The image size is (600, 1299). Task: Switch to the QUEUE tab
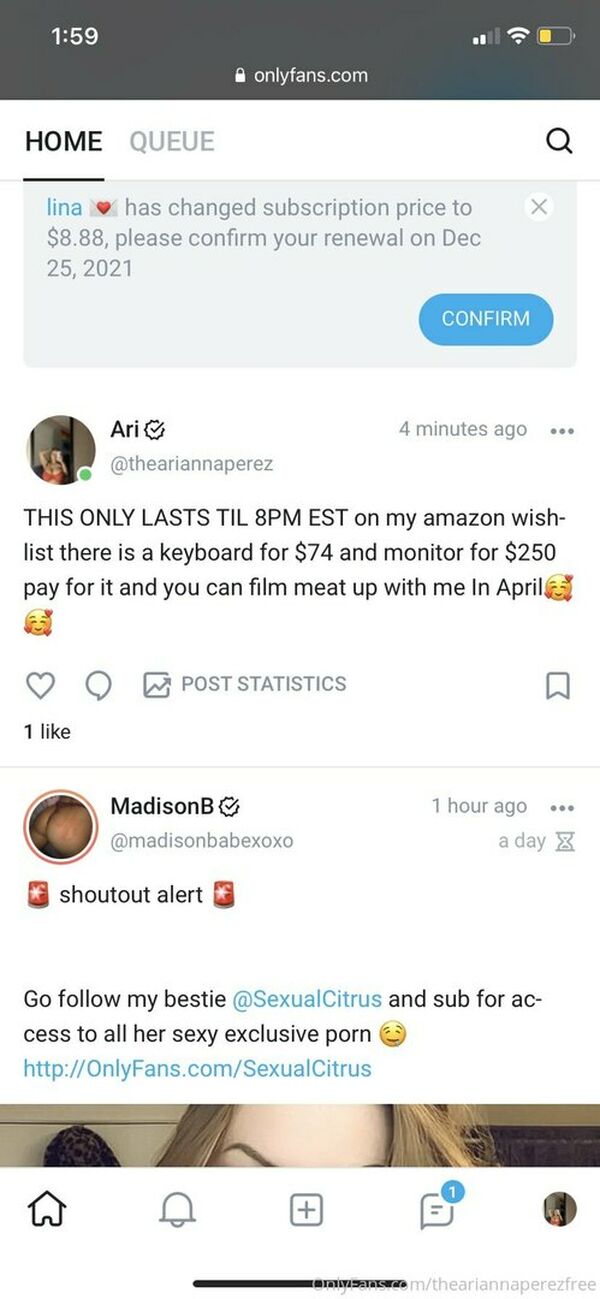pos(172,141)
